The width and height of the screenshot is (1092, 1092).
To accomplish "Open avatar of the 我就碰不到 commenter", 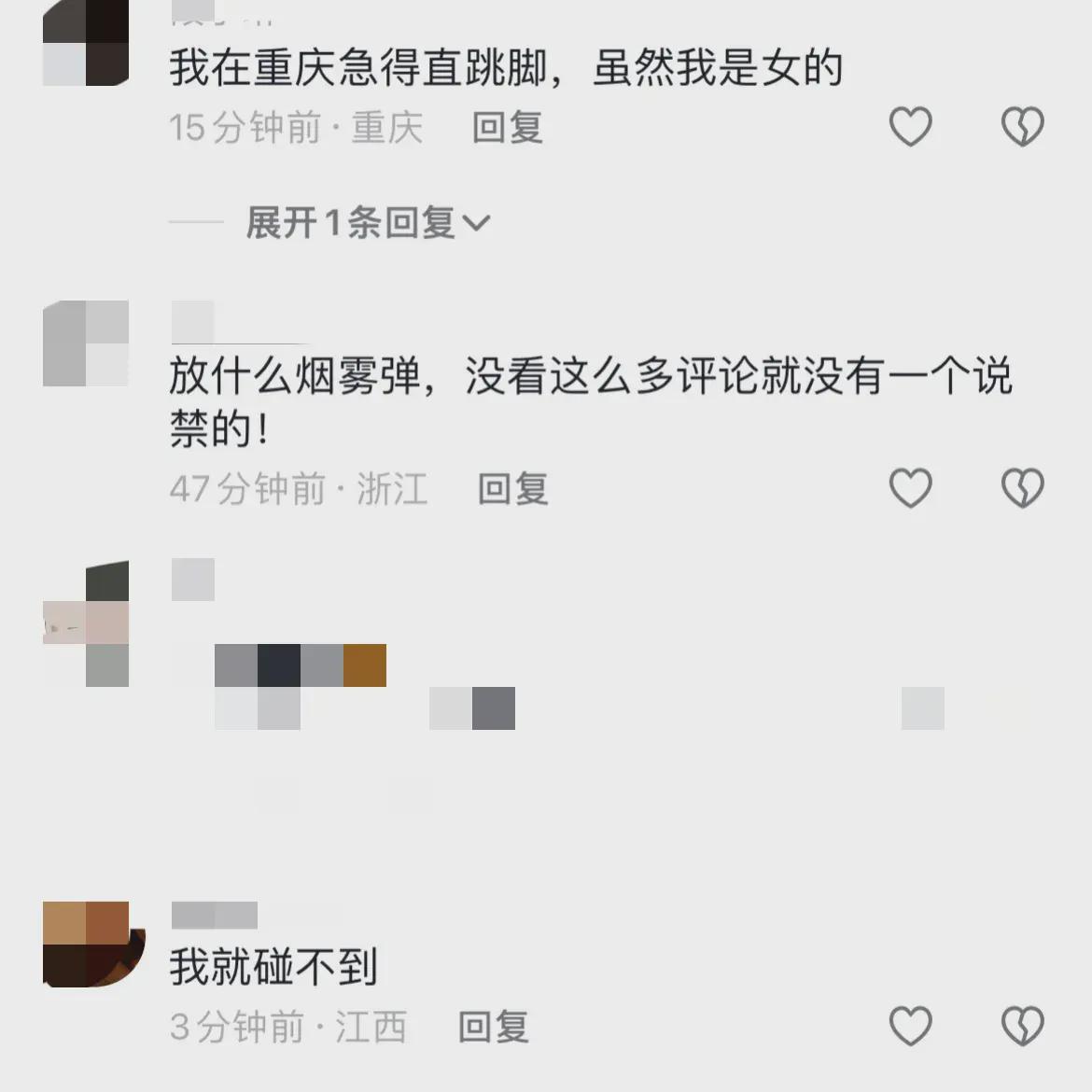I will point(87,944).
